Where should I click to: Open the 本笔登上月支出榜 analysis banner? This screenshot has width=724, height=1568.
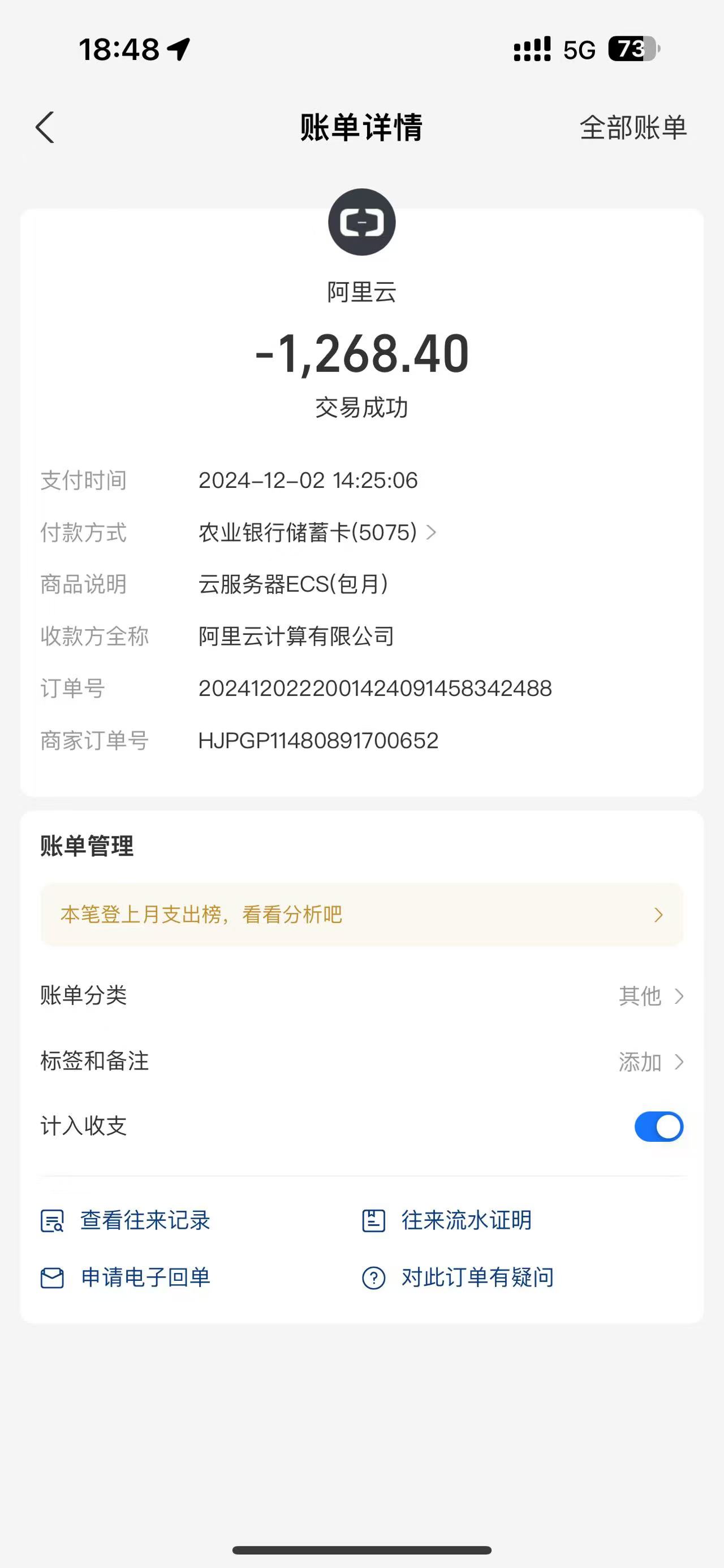click(x=361, y=914)
